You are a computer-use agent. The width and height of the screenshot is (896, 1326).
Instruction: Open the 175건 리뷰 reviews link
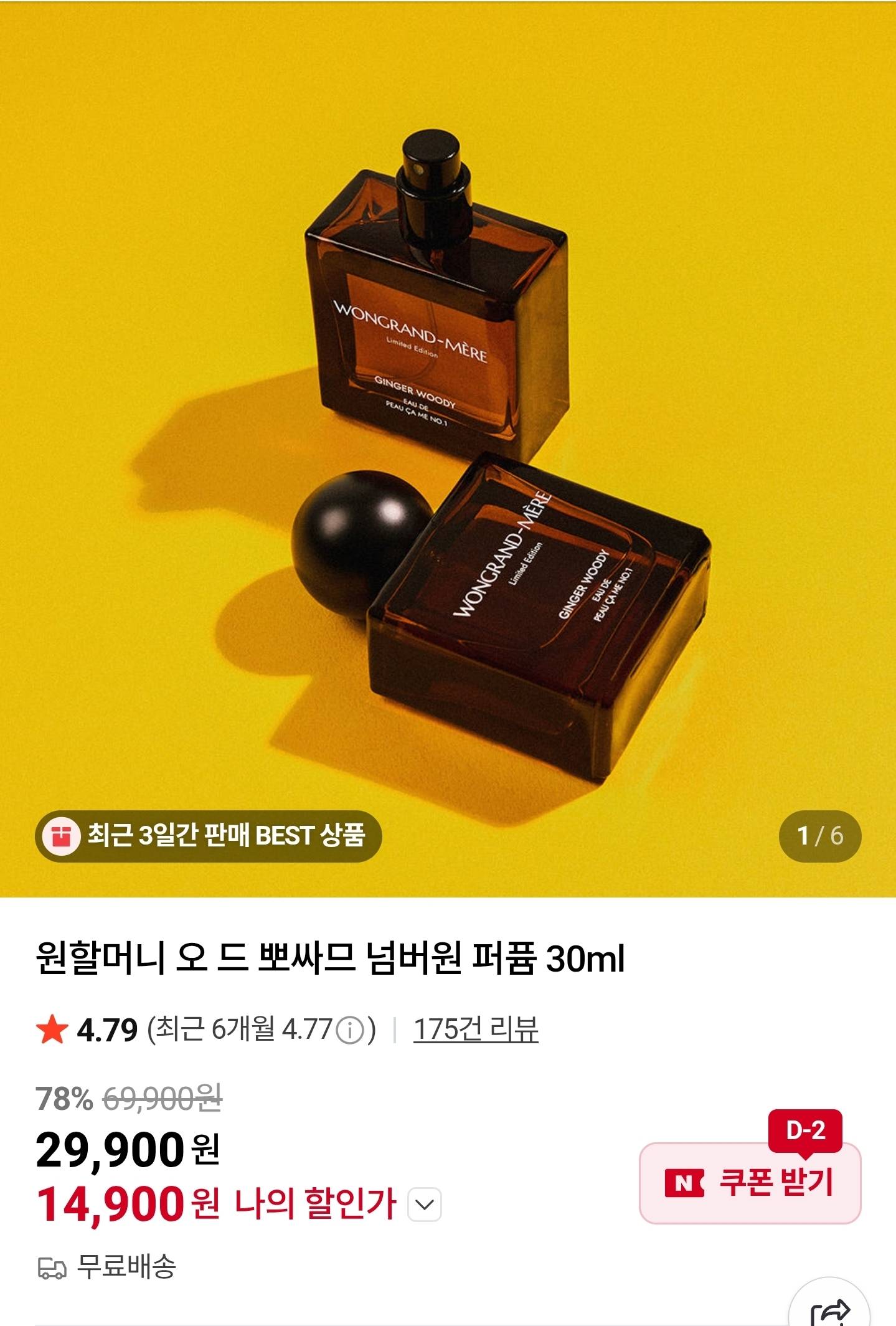coord(476,1030)
